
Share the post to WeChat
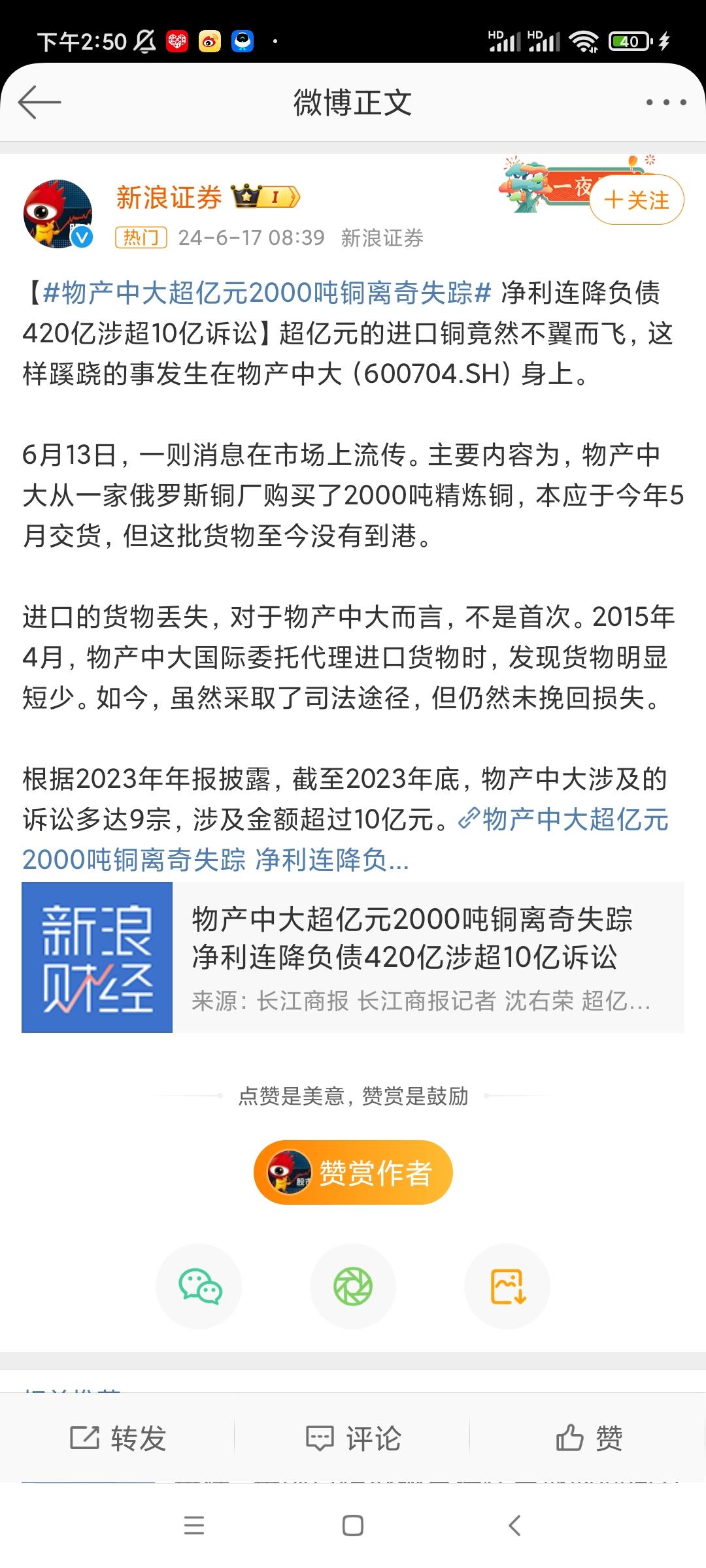199,1286
